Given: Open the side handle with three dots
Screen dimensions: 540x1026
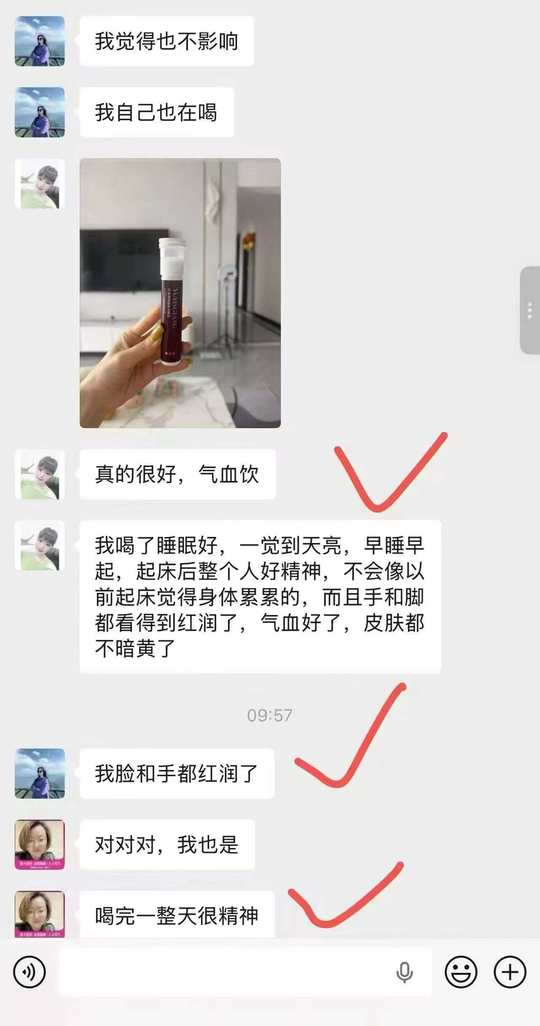Looking at the screenshot, I should 530,310.
